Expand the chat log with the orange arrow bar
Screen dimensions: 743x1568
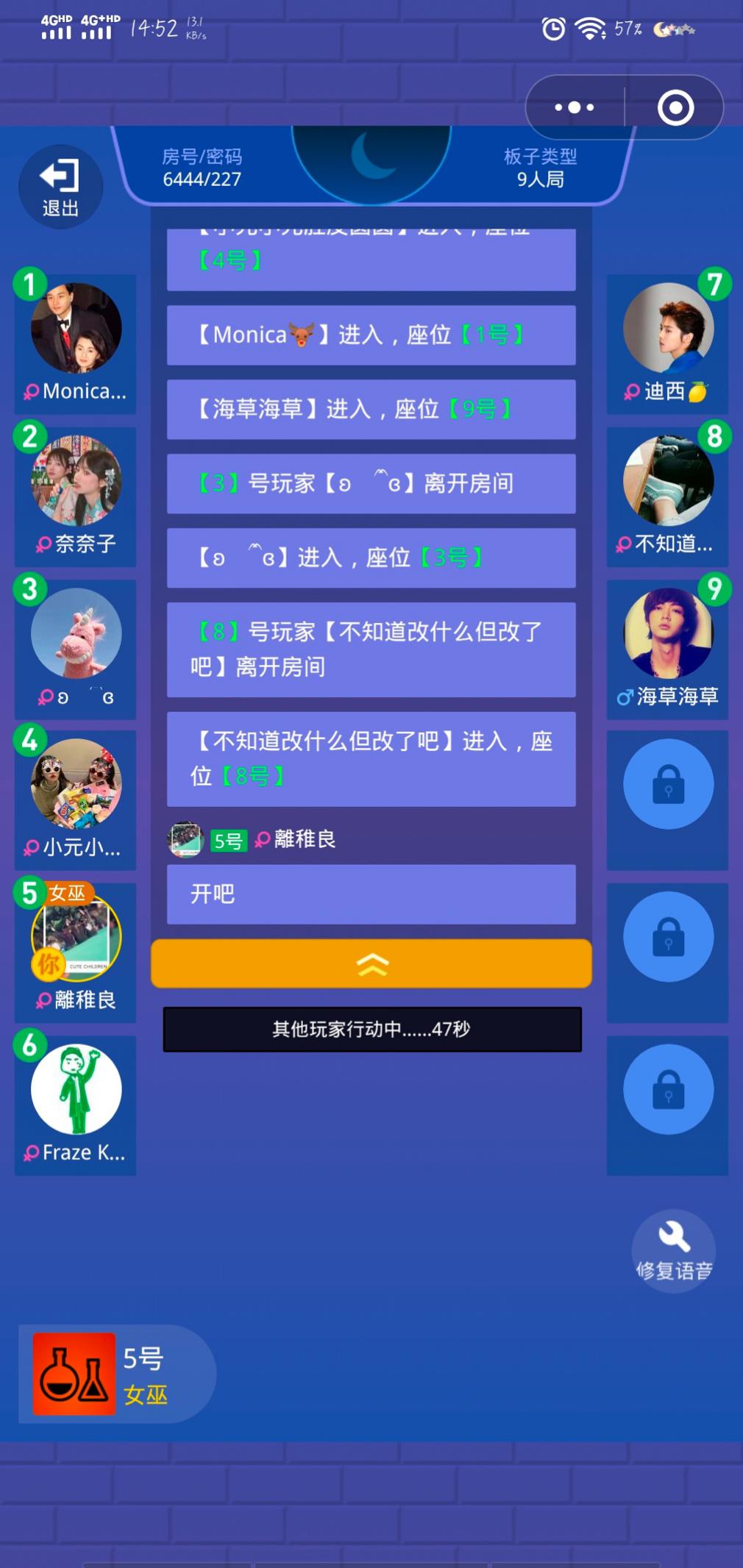tap(371, 963)
